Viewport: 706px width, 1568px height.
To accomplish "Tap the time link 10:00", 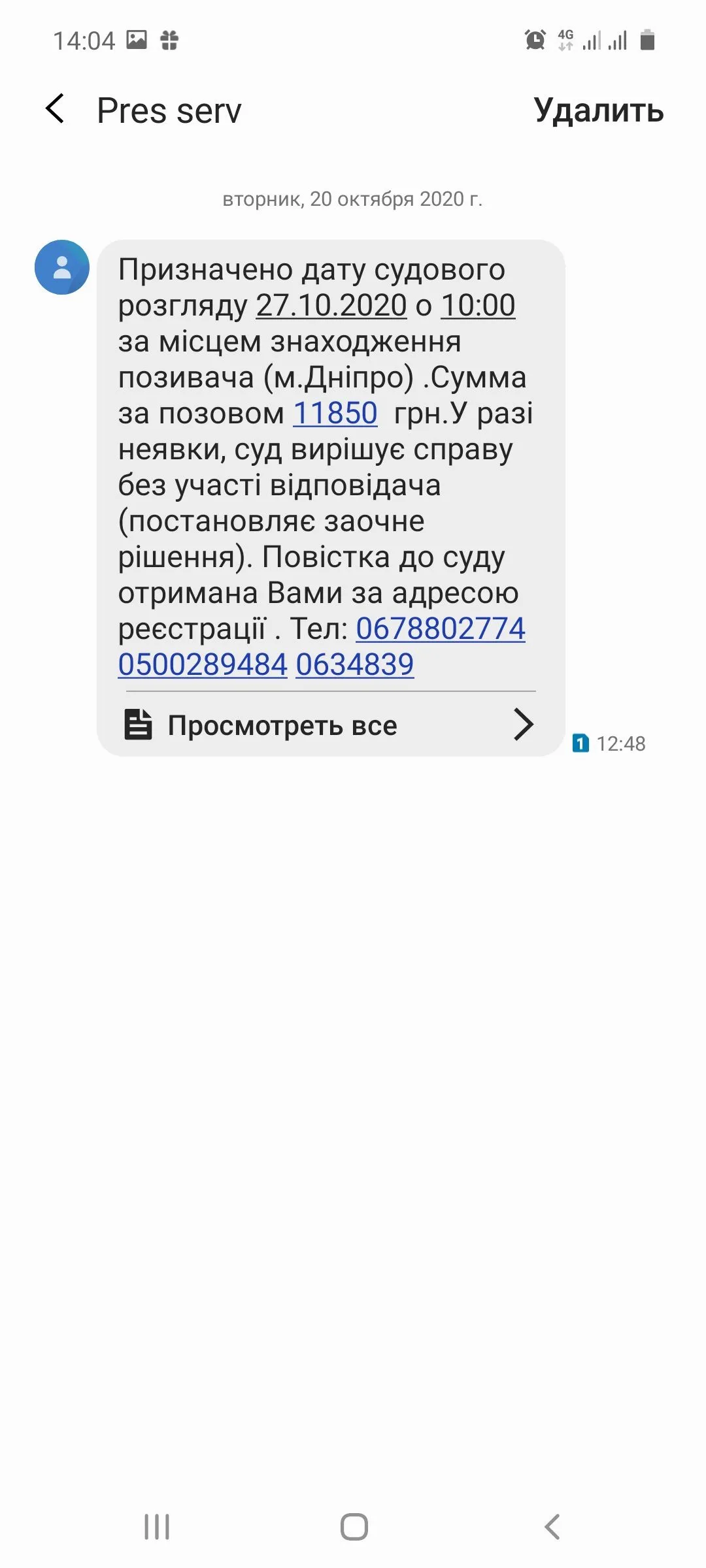I will click(478, 306).
